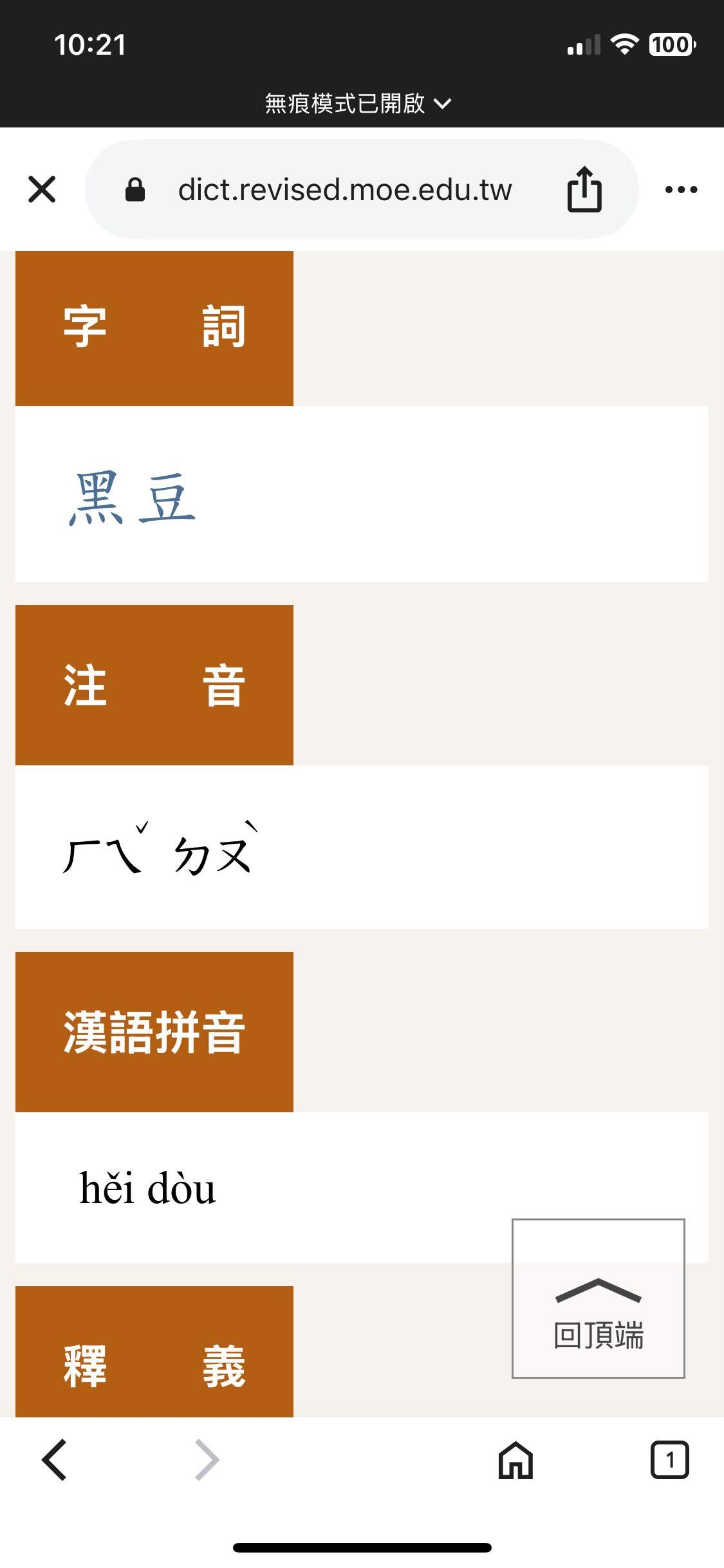Share this page via share icon
724x1568 pixels.
pyautogui.click(x=584, y=189)
